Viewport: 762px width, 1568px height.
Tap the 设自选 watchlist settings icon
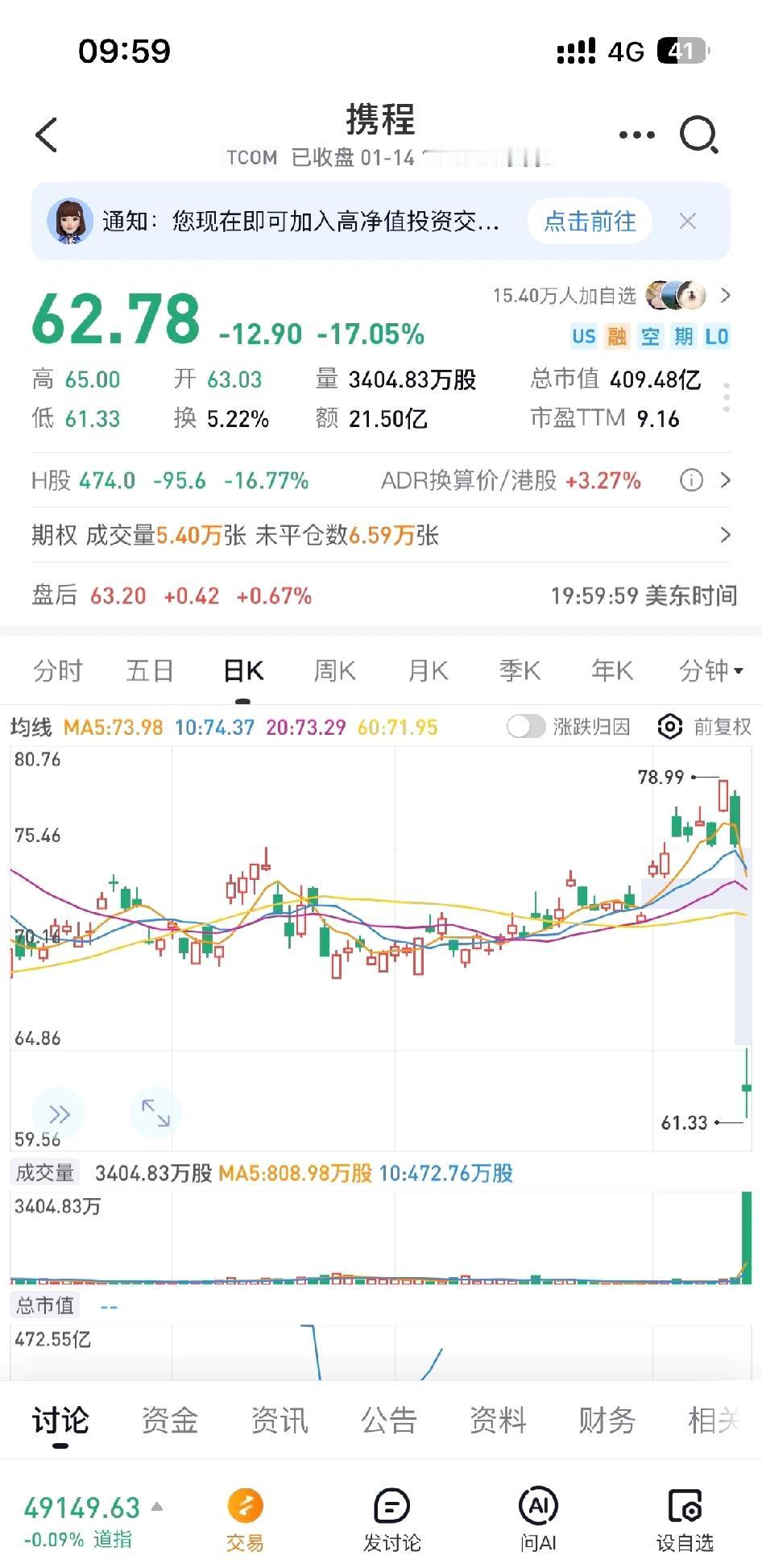(x=683, y=1508)
